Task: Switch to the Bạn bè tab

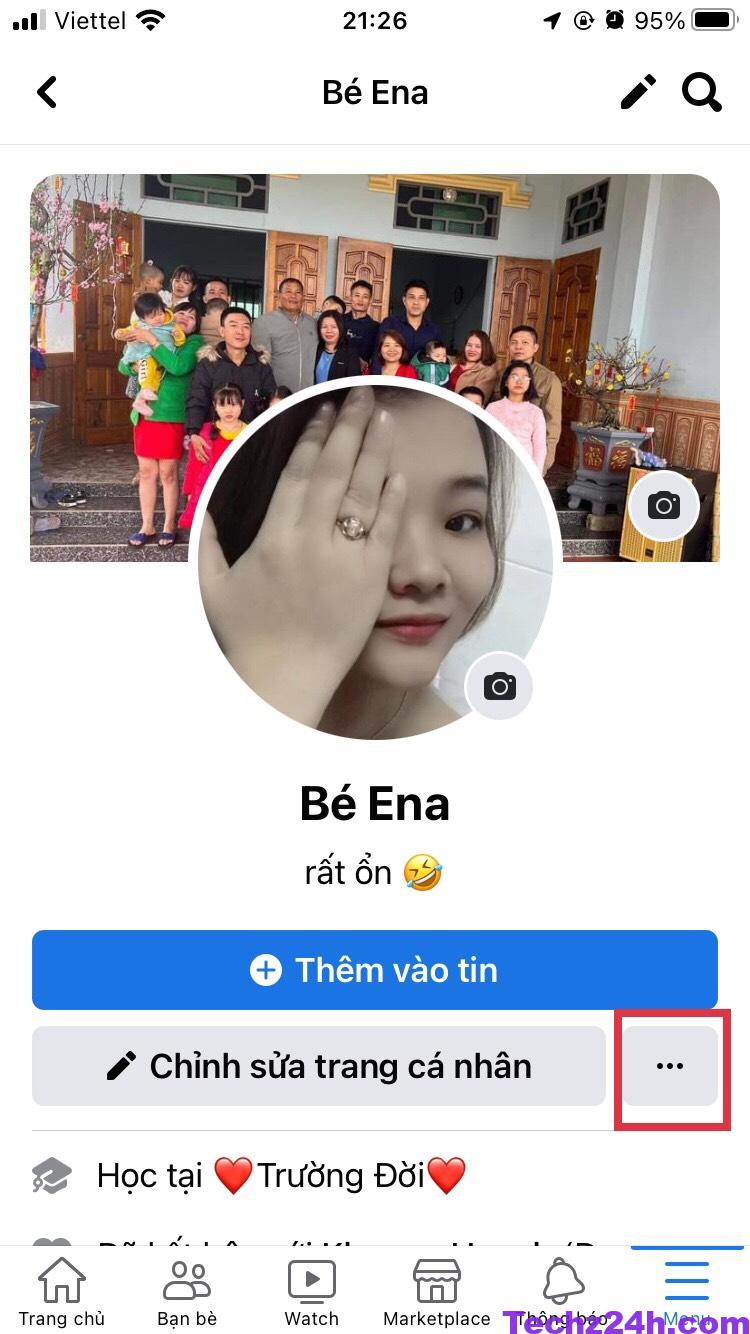Action: pos(187,1292)
